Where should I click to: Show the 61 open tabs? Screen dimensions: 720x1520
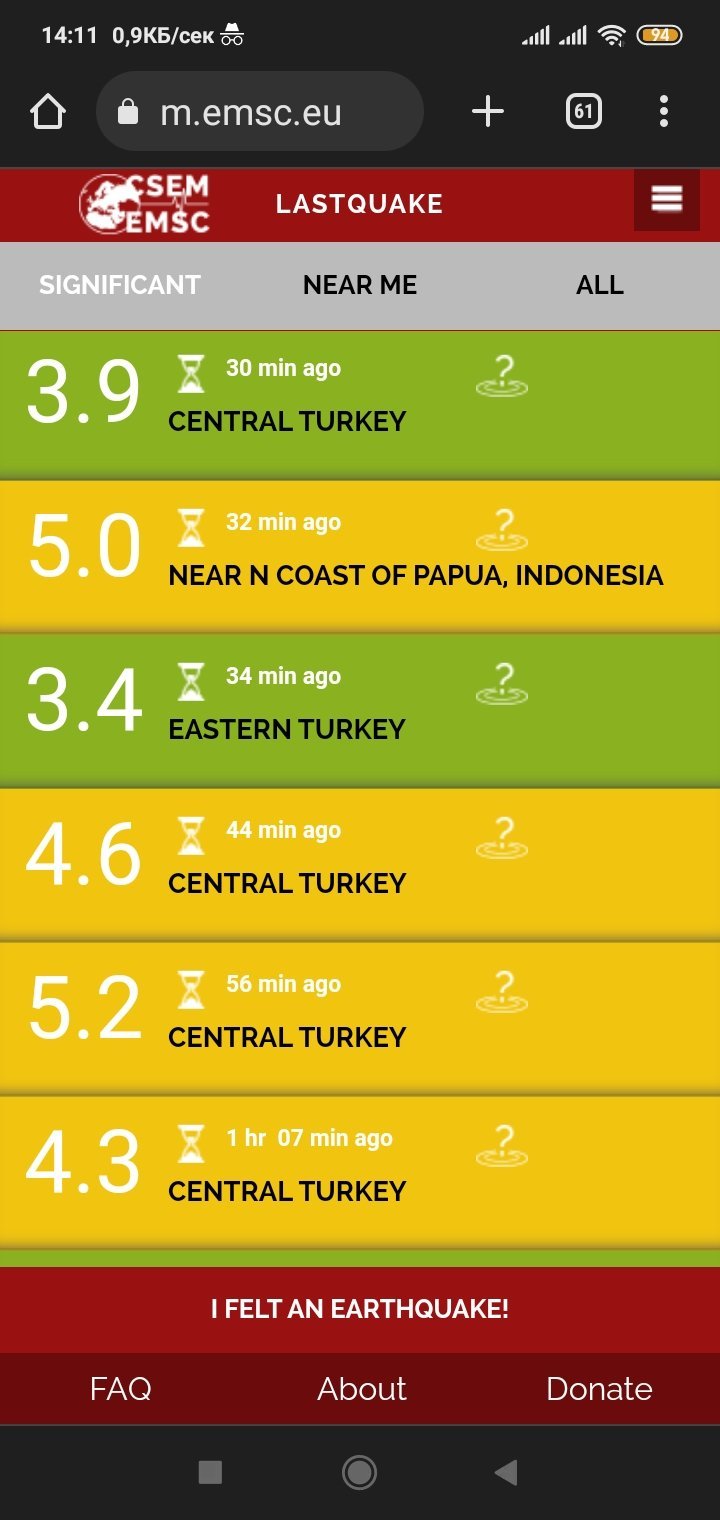(583, 111)
